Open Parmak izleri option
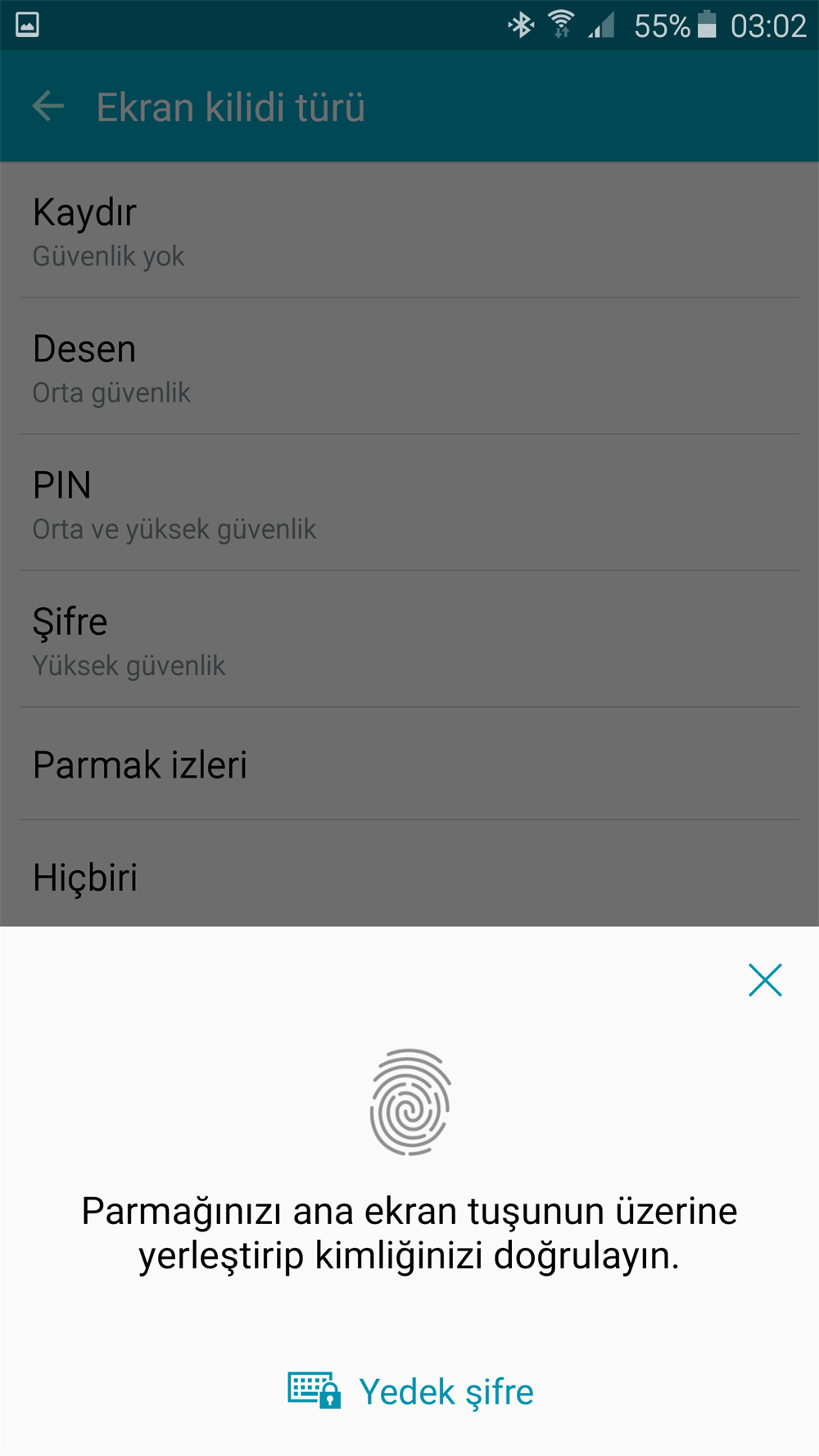Screen dimensions: 819x1456 [x=409, y=764]
